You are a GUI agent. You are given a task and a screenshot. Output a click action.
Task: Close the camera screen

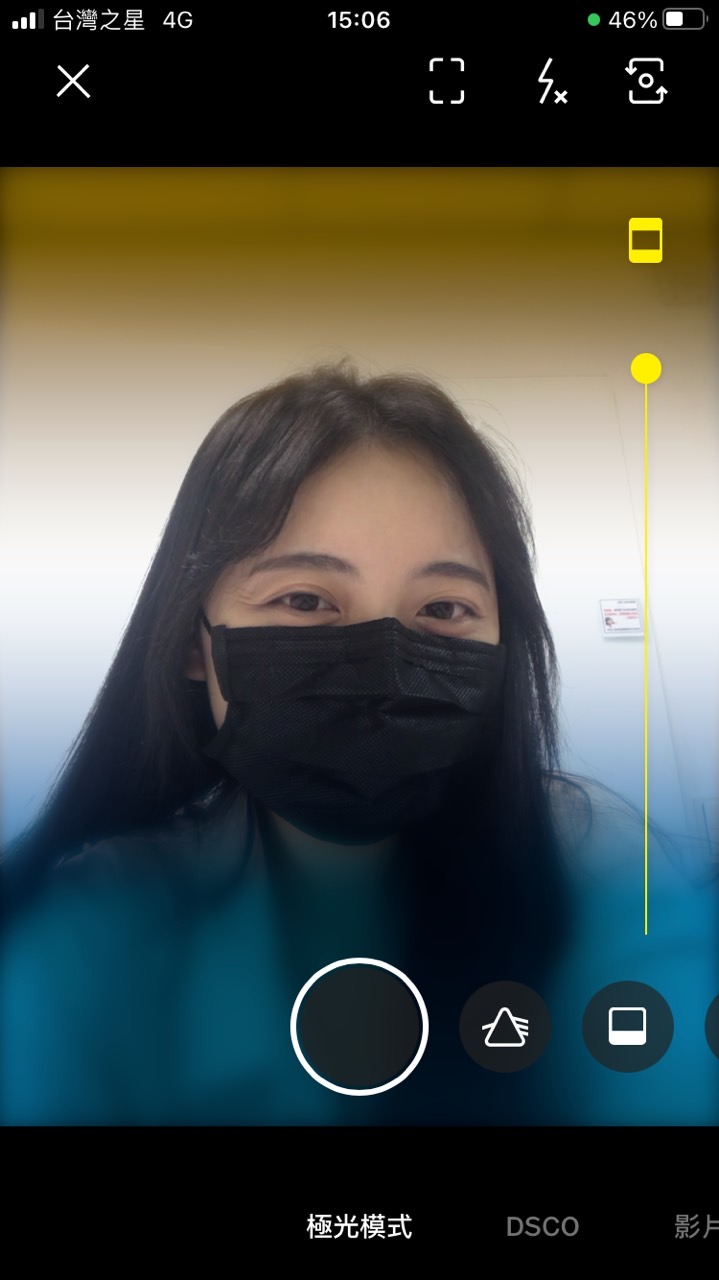pos(73,81)
